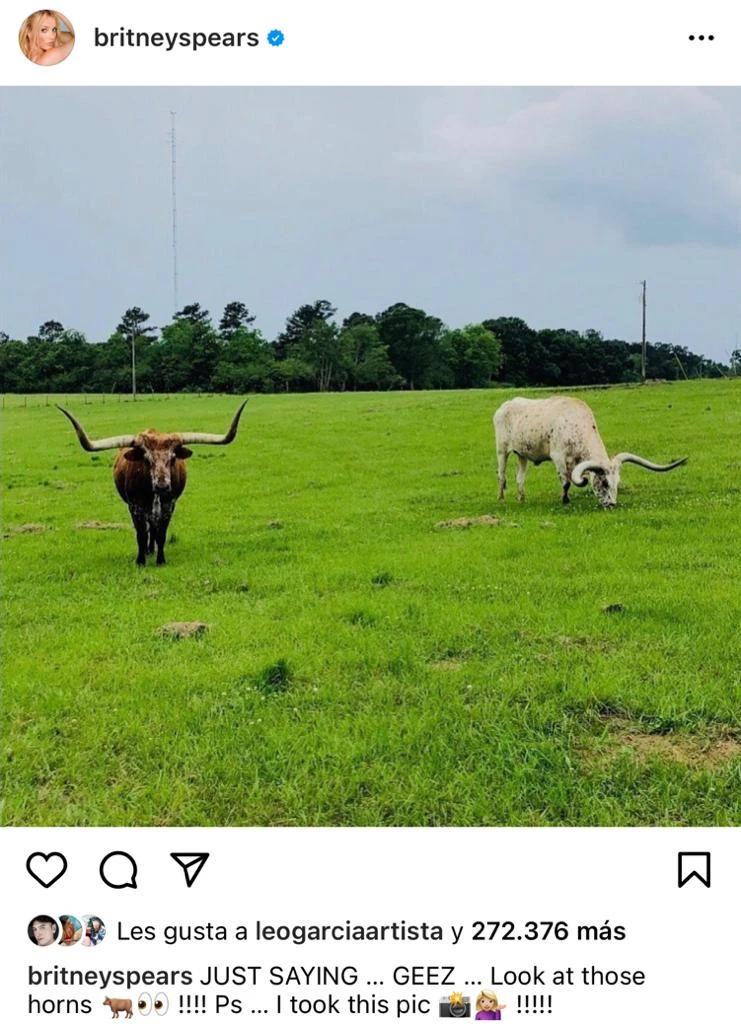
Task: Open the longhorn cattle post photo
Action: [x=370, y=456]
